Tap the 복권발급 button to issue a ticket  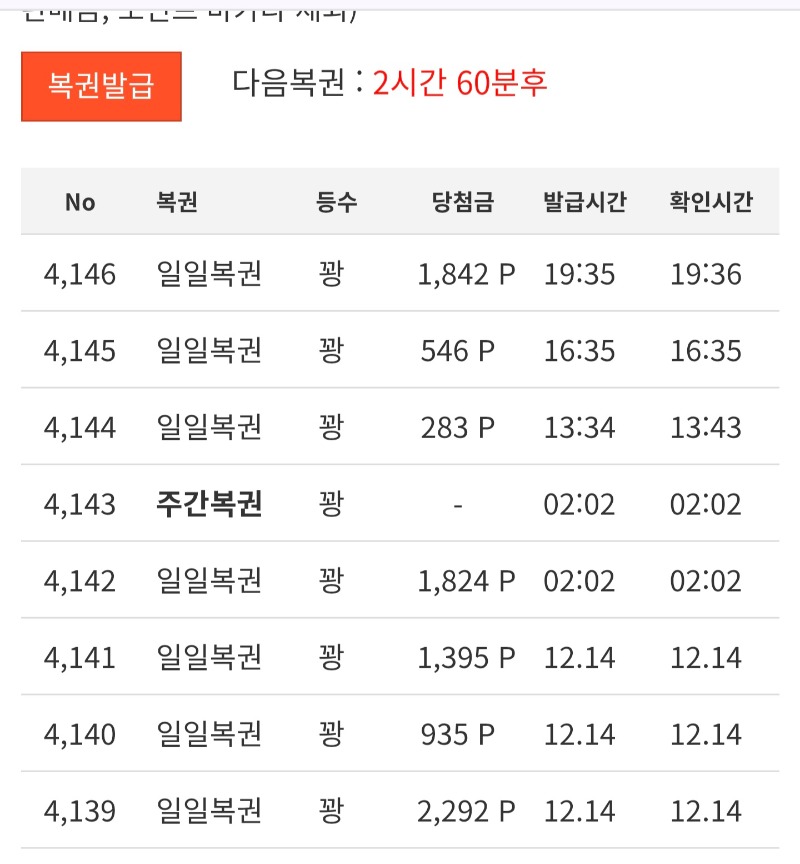[x=101, y=87]
